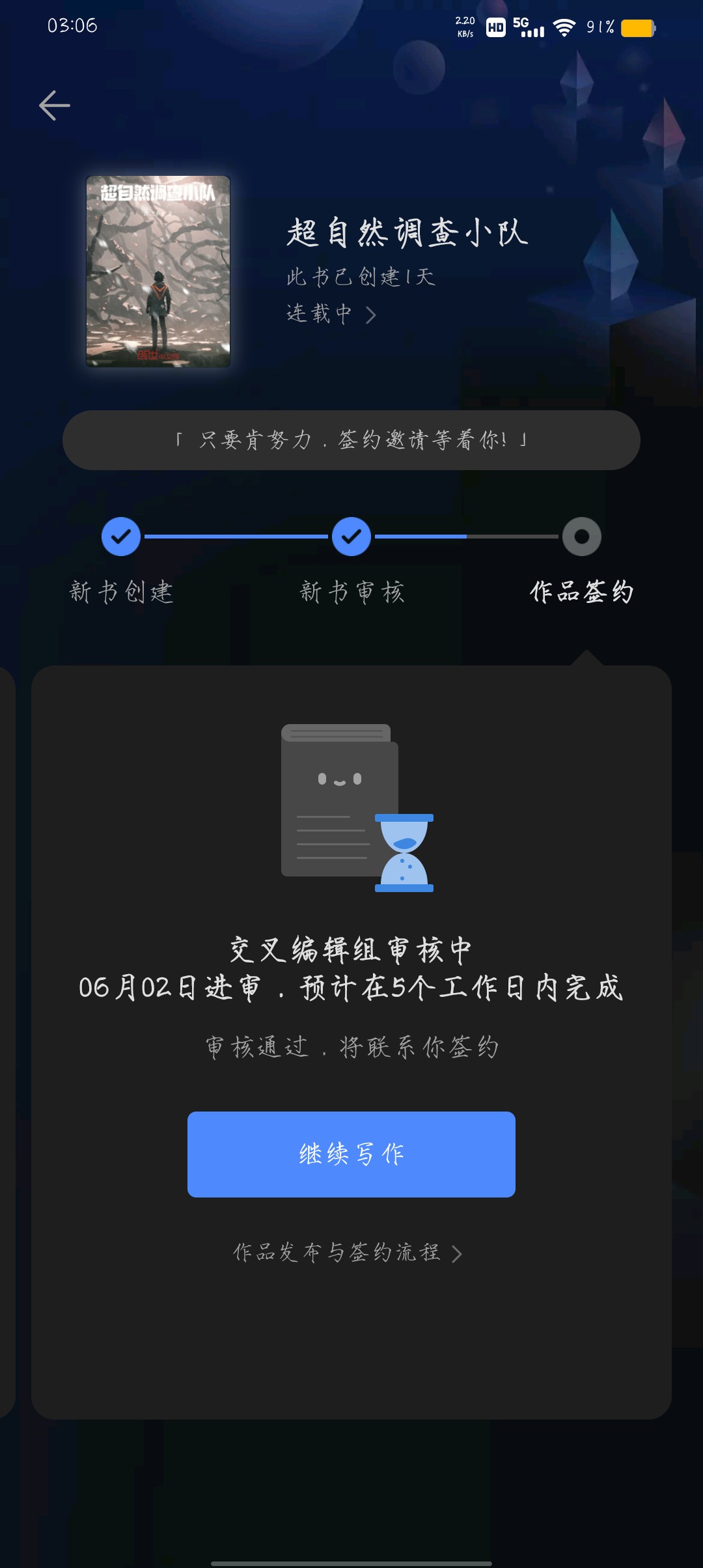
Task: Open the 连载中 serialization status
Action: click(x=331, y=315)
